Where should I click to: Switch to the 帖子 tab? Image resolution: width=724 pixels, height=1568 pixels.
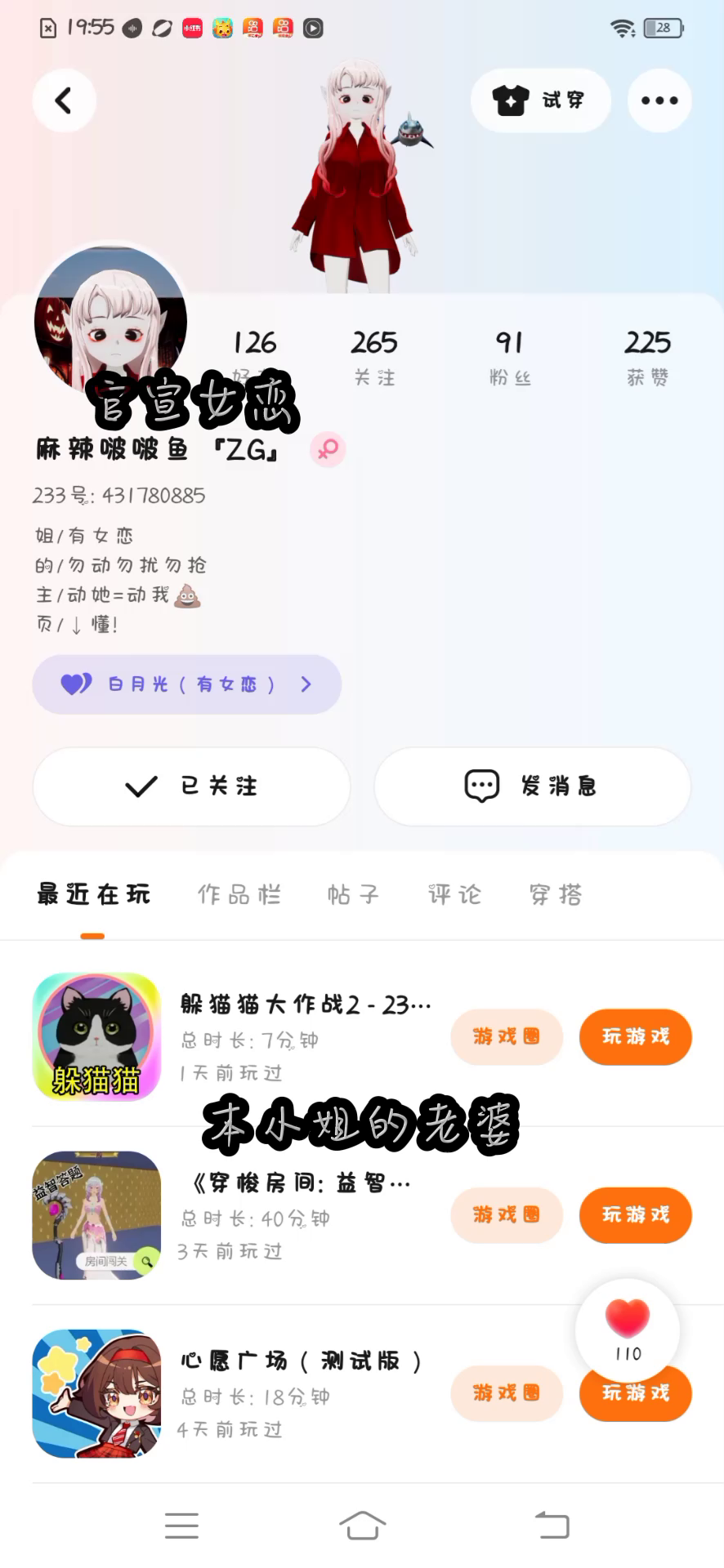(353, 894)
